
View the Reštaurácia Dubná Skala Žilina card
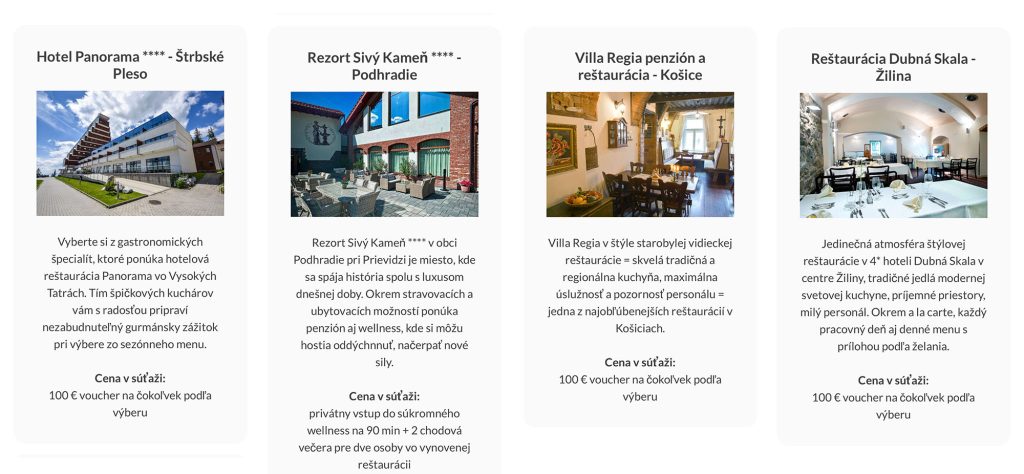click(x=893, y=67)
